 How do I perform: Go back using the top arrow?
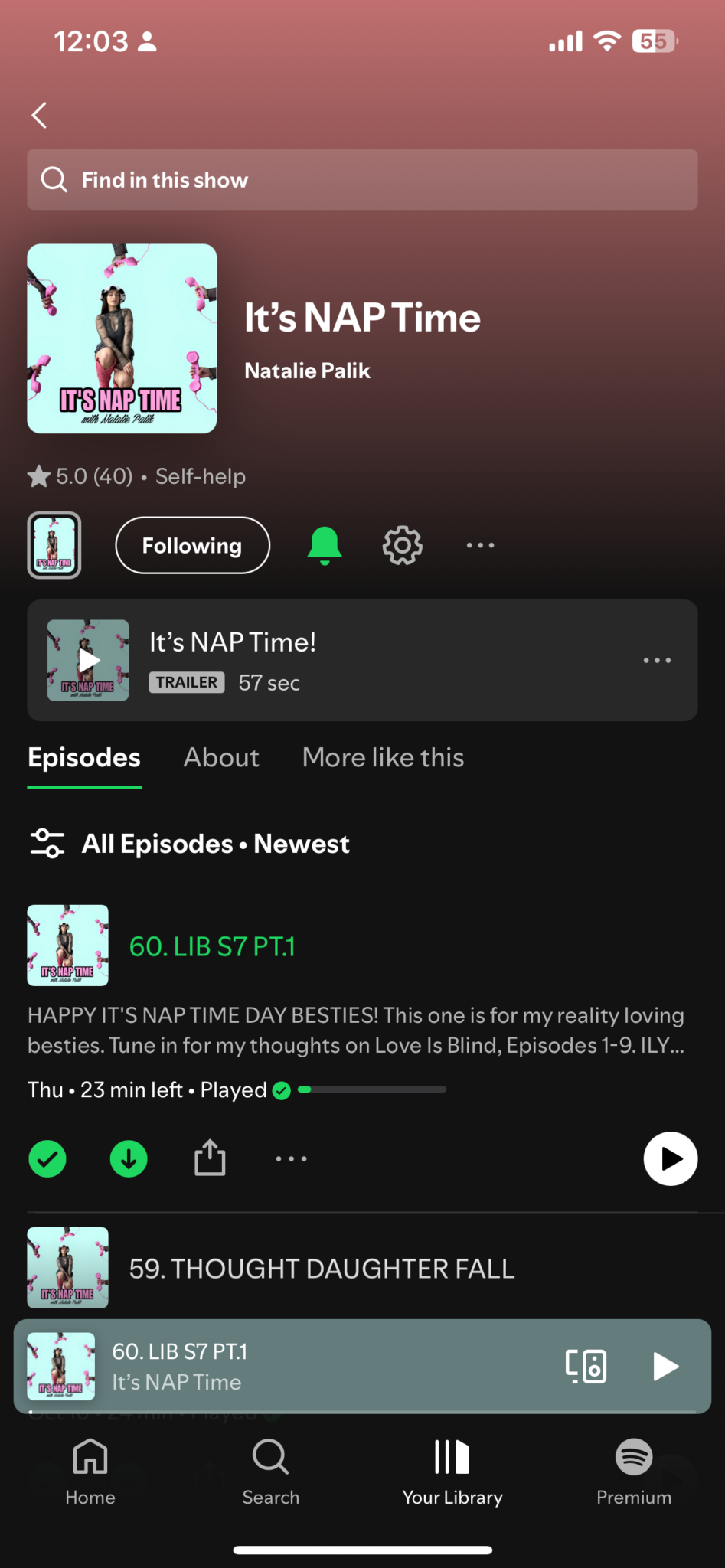click(39, 116)
